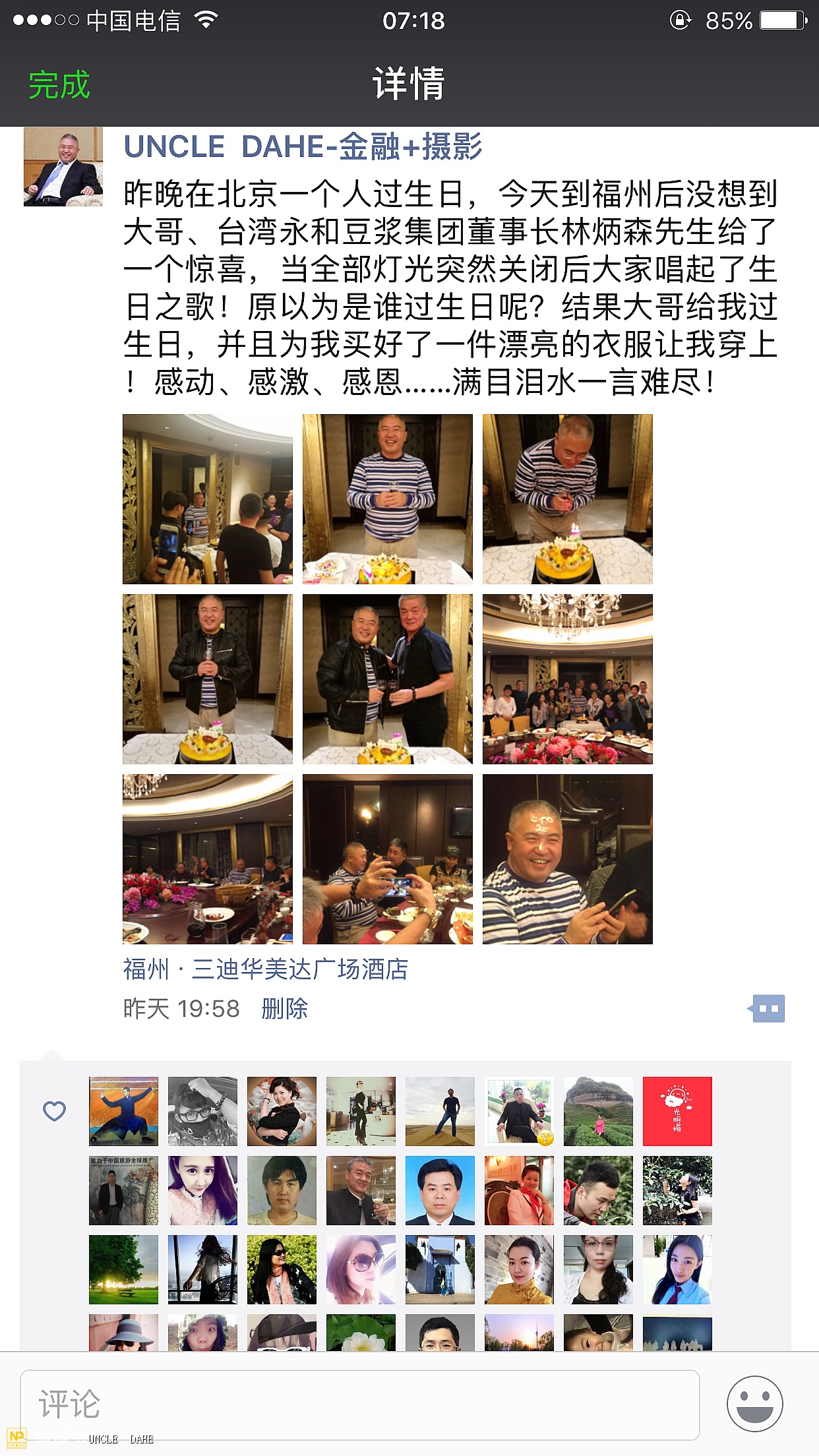Image resolution: width=819 pixels, height=1456 pixels.
Task: View photo of man in black leather jacket alone
Action: click(208, 679)
